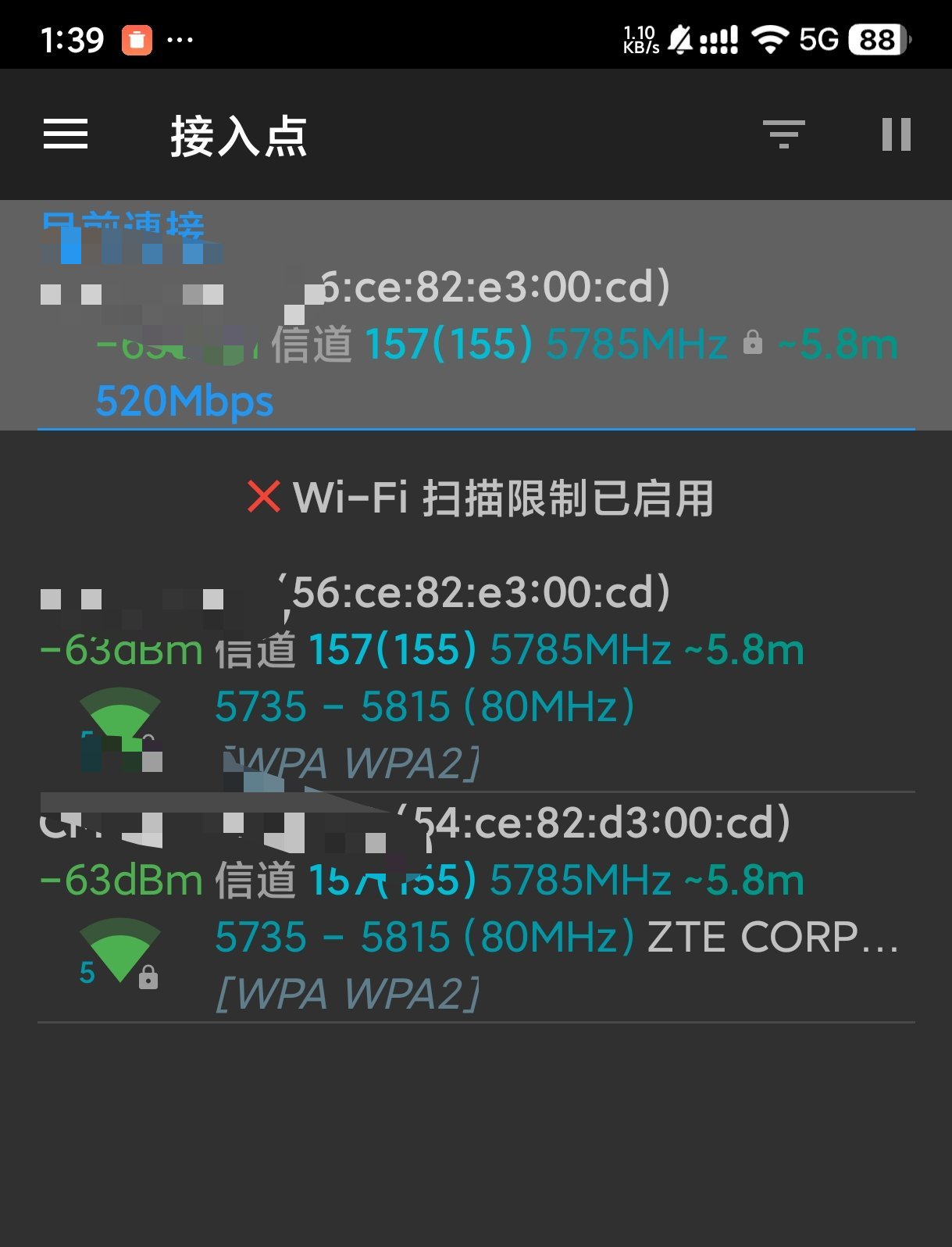
Task: Open the hamburger navigation menu
Action: pos(66,134)
